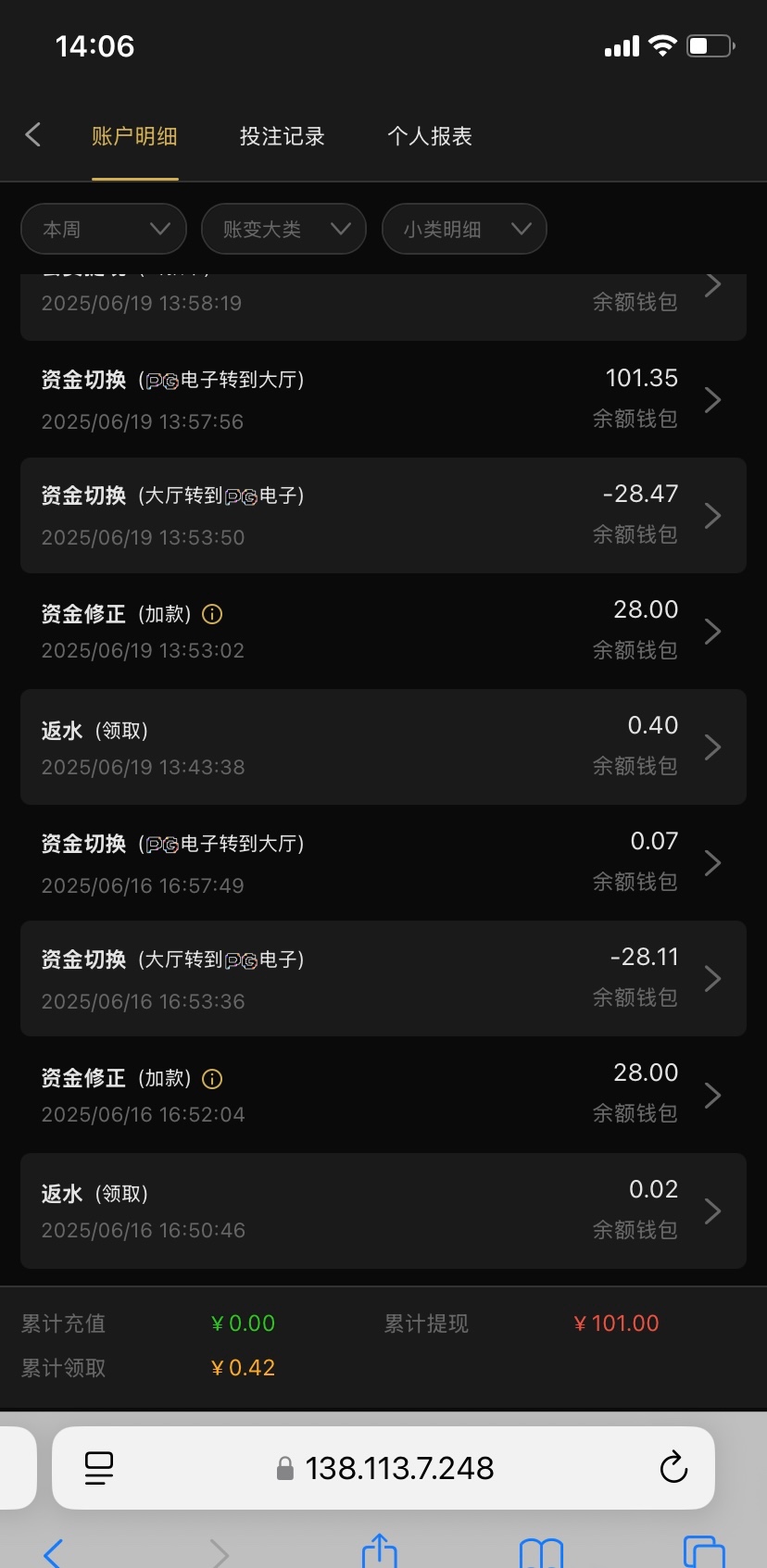Tap the battery indicator in the status bar
Screen dimensions: 767x1568
tap(708, 44)
